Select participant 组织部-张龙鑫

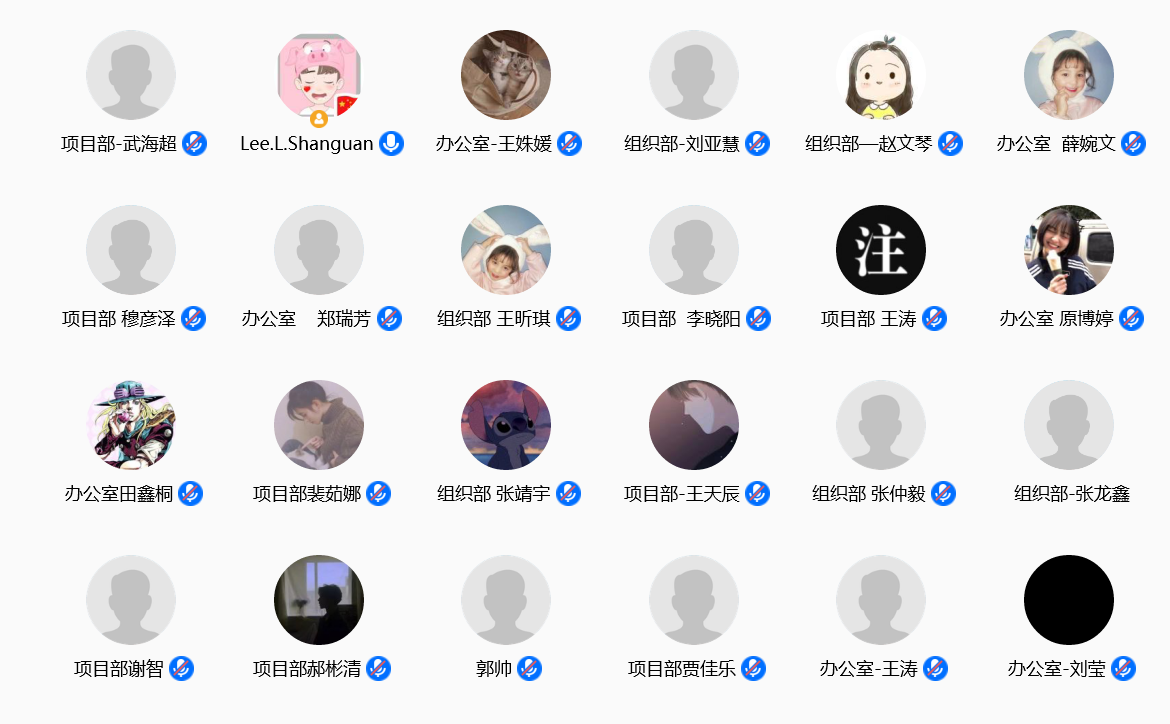point(1069,425)
